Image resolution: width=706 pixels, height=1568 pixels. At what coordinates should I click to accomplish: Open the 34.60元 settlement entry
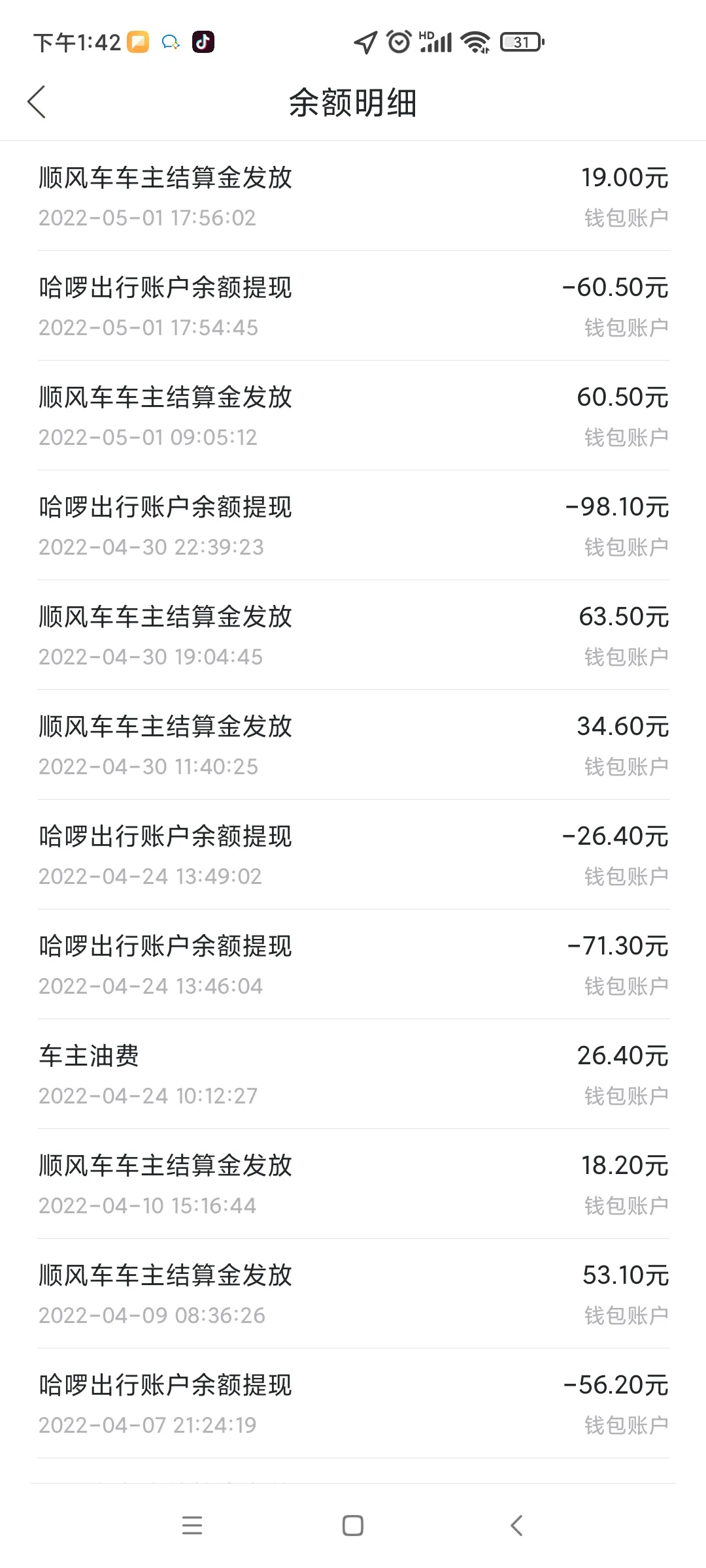tap(353, 745)
